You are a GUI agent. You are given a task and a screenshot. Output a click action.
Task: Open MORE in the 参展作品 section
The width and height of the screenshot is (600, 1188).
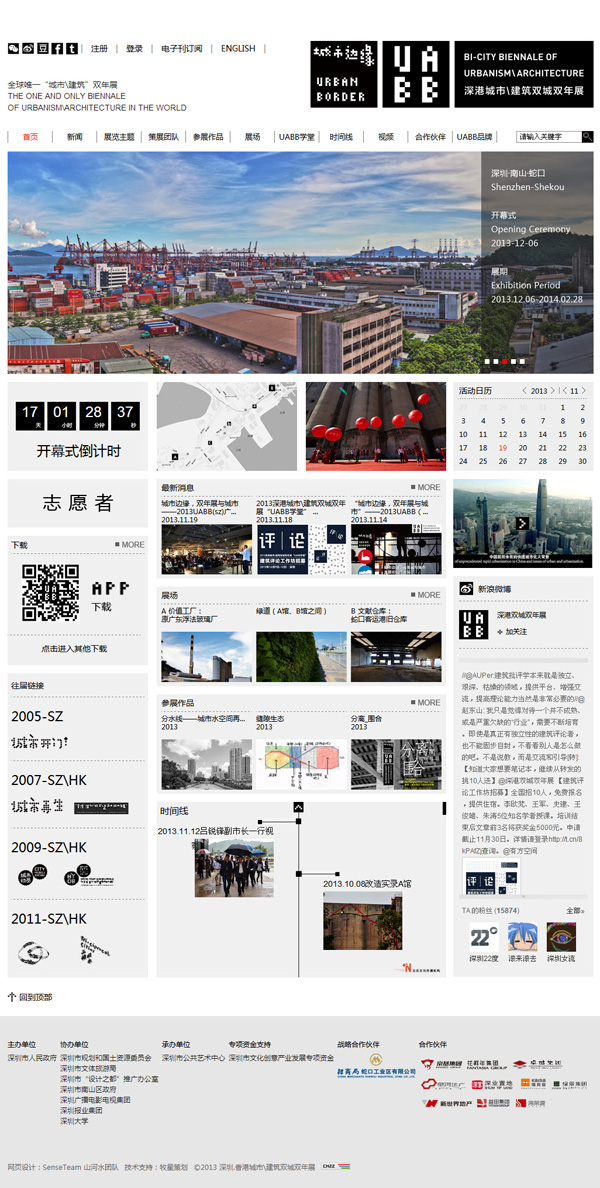click(x=425, y=703)
